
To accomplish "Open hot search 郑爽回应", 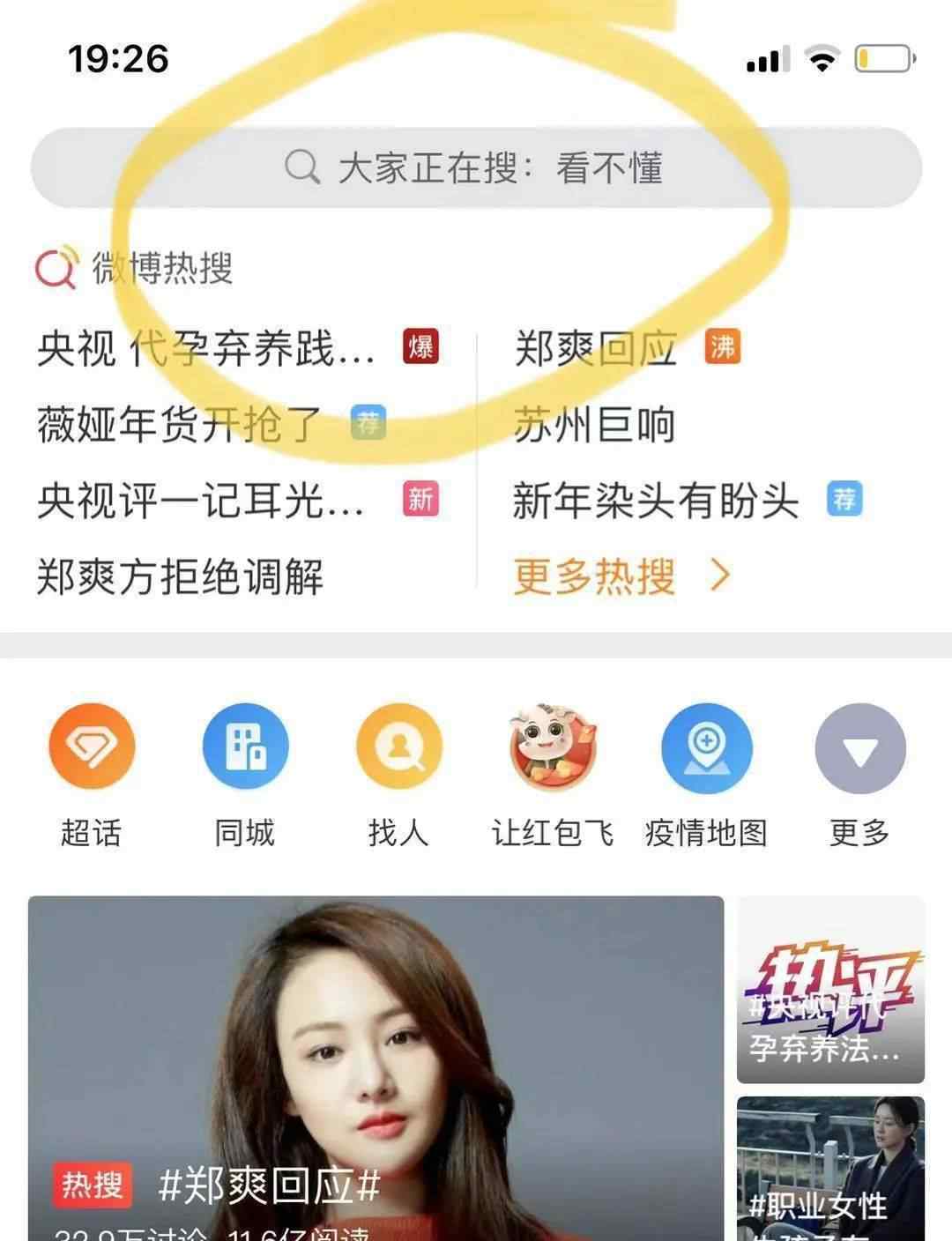I will point(596,348).
